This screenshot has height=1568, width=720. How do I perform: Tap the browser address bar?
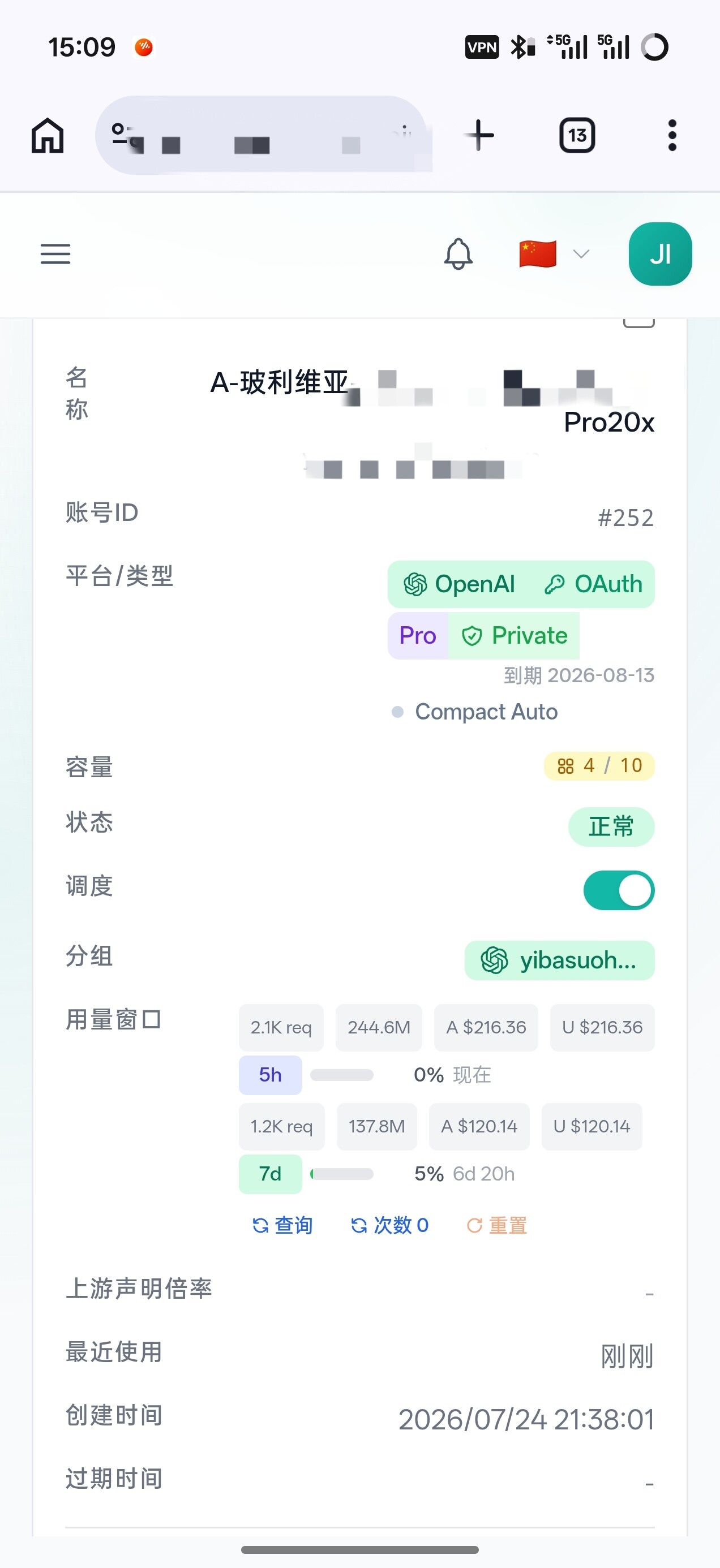263,135
